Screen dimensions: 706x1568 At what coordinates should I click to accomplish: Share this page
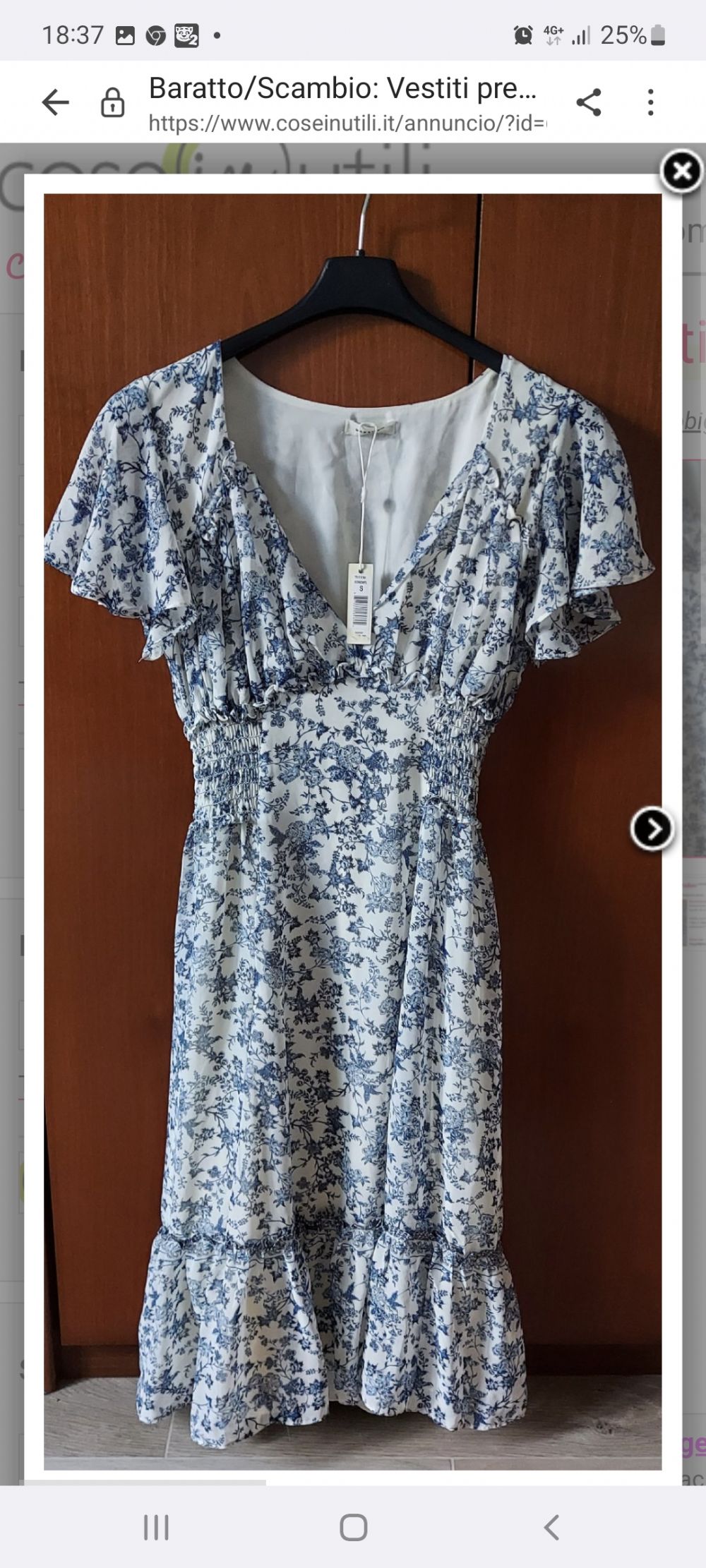coord(588,102)
